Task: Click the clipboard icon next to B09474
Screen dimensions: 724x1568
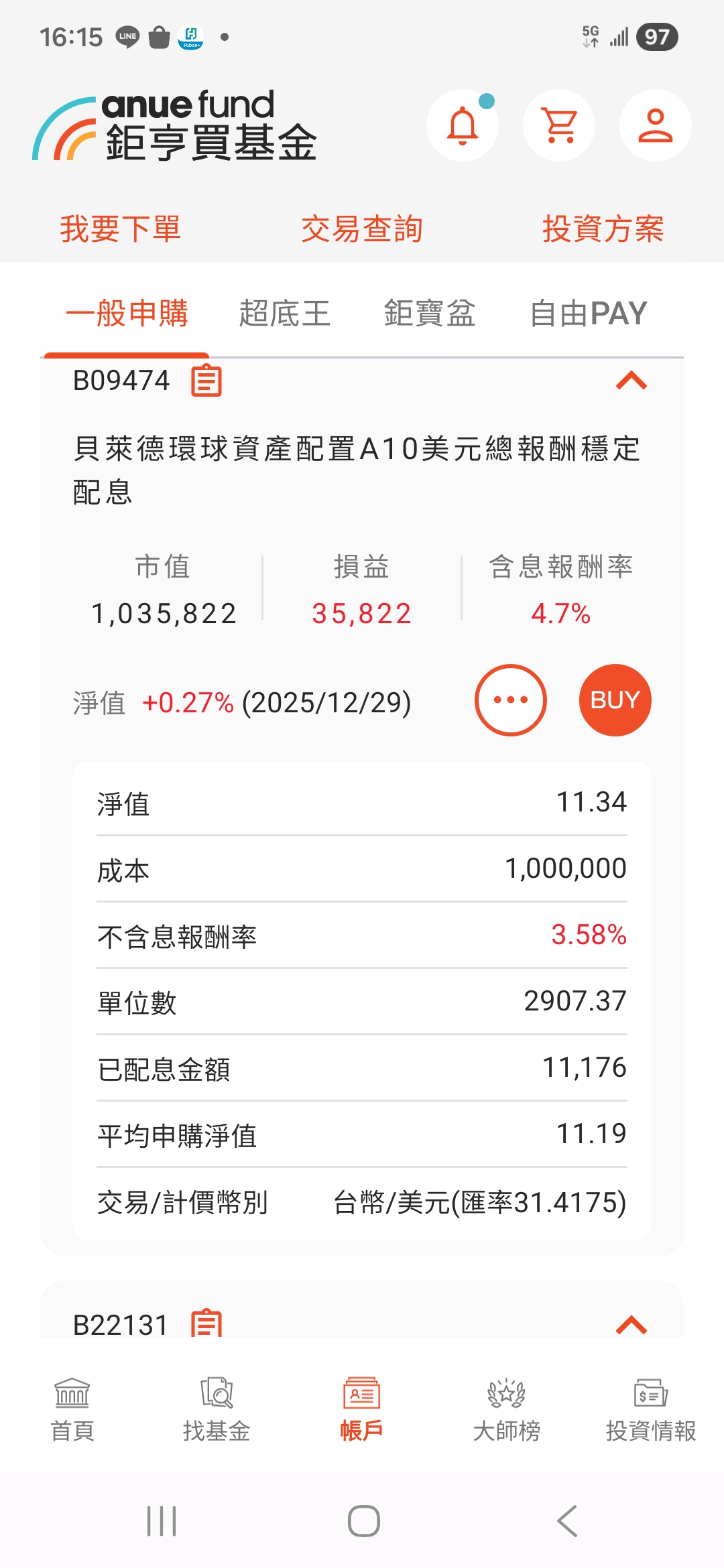Action: 205,381
